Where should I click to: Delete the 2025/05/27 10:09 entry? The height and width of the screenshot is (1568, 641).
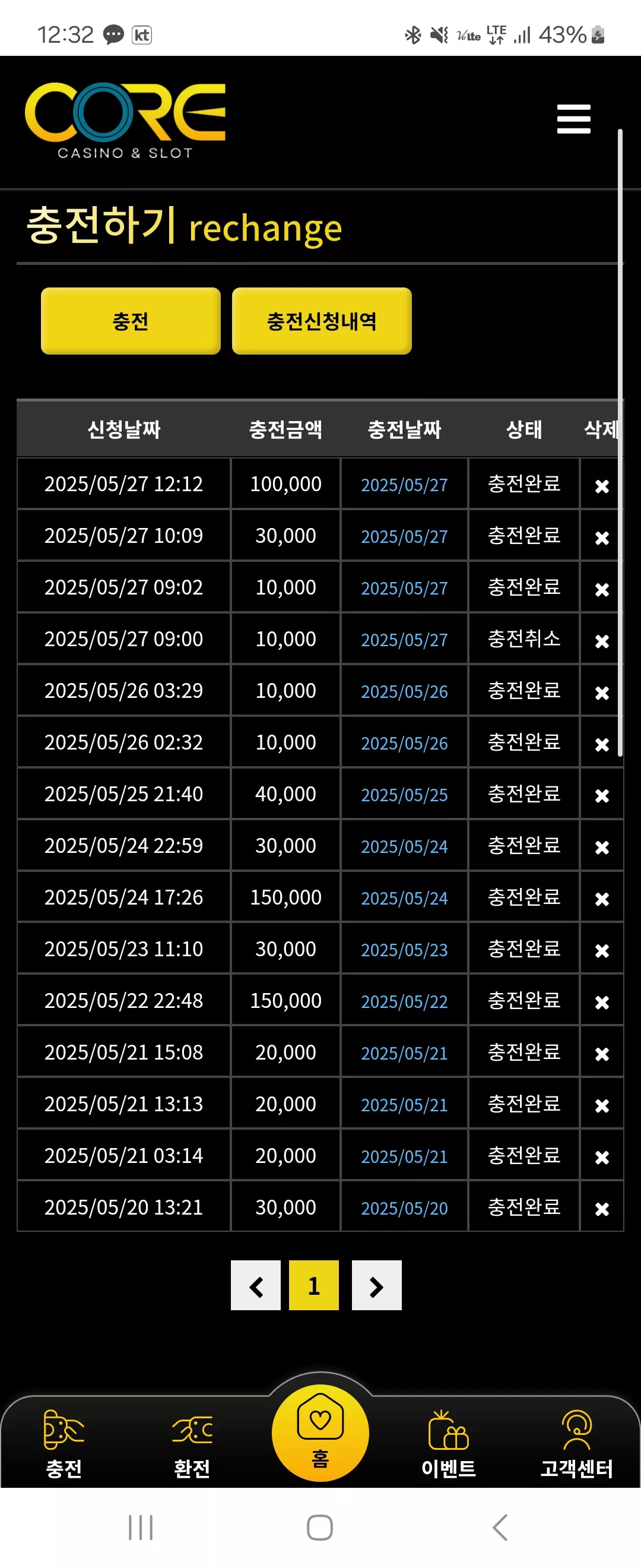tap(601, 538)
